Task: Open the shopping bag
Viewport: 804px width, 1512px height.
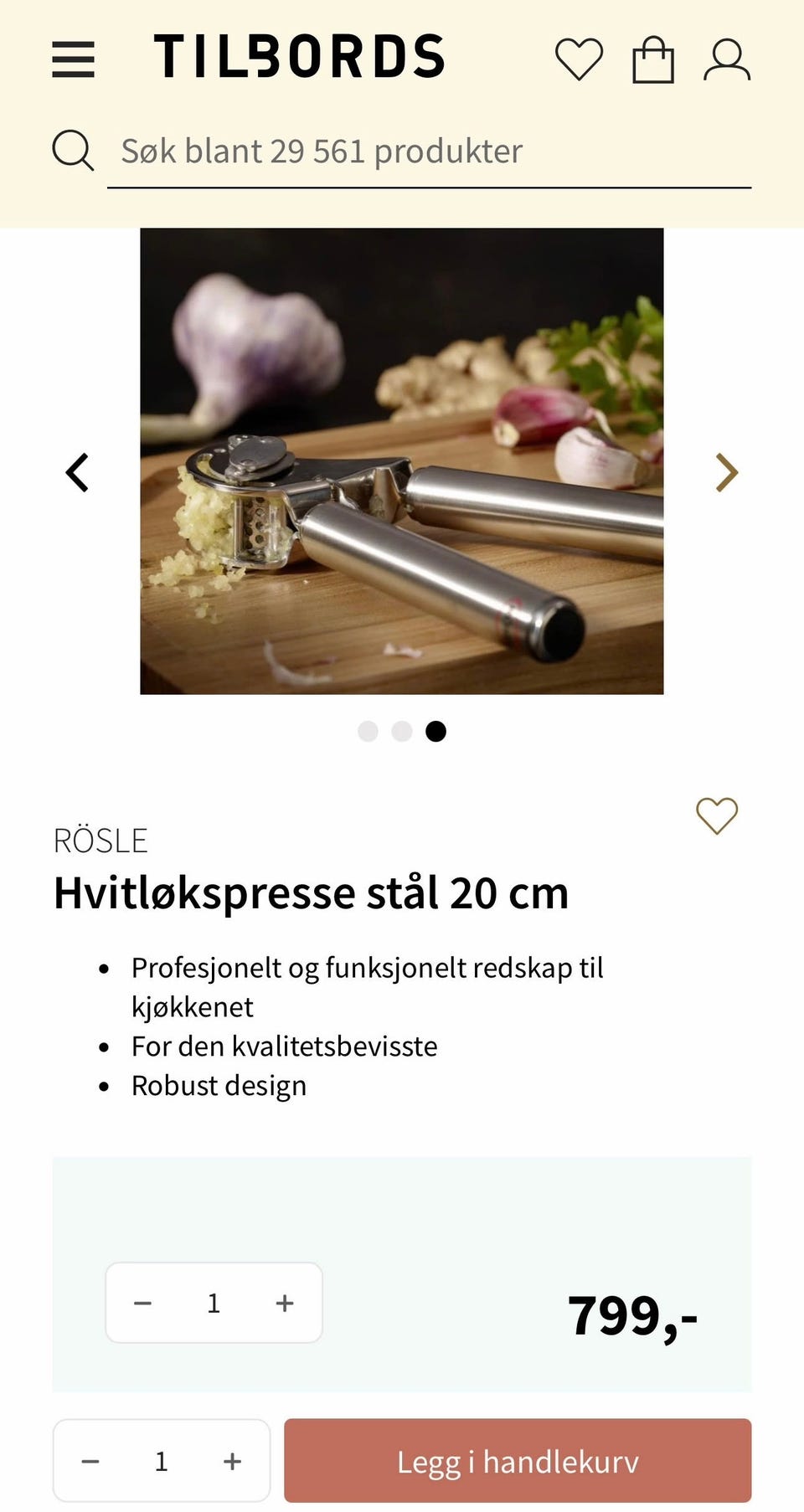Action: point(653,59)
